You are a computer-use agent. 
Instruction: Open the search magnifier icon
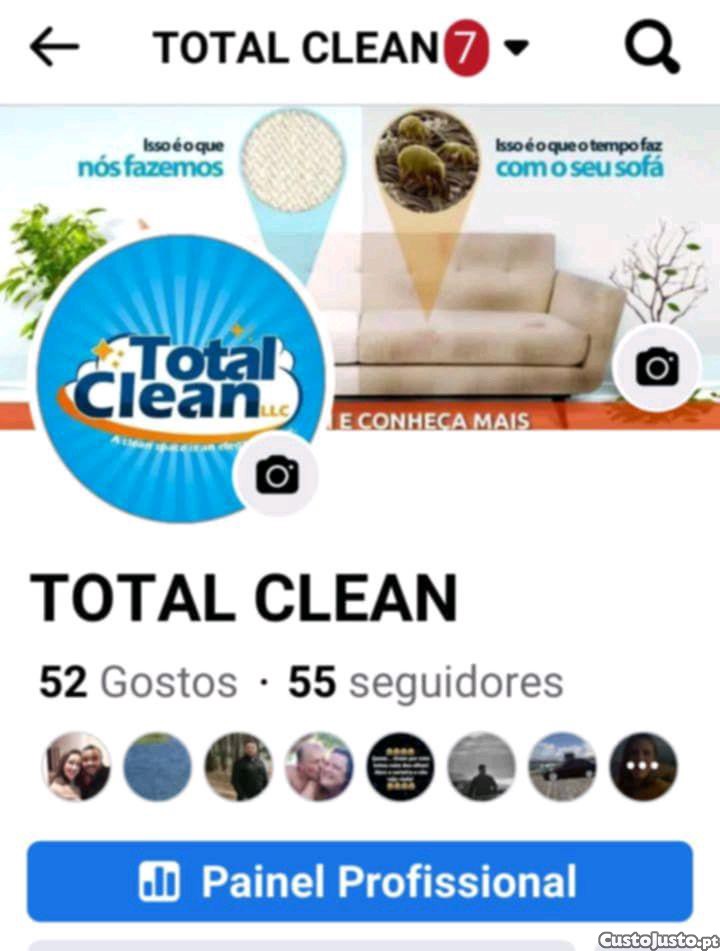652,46
